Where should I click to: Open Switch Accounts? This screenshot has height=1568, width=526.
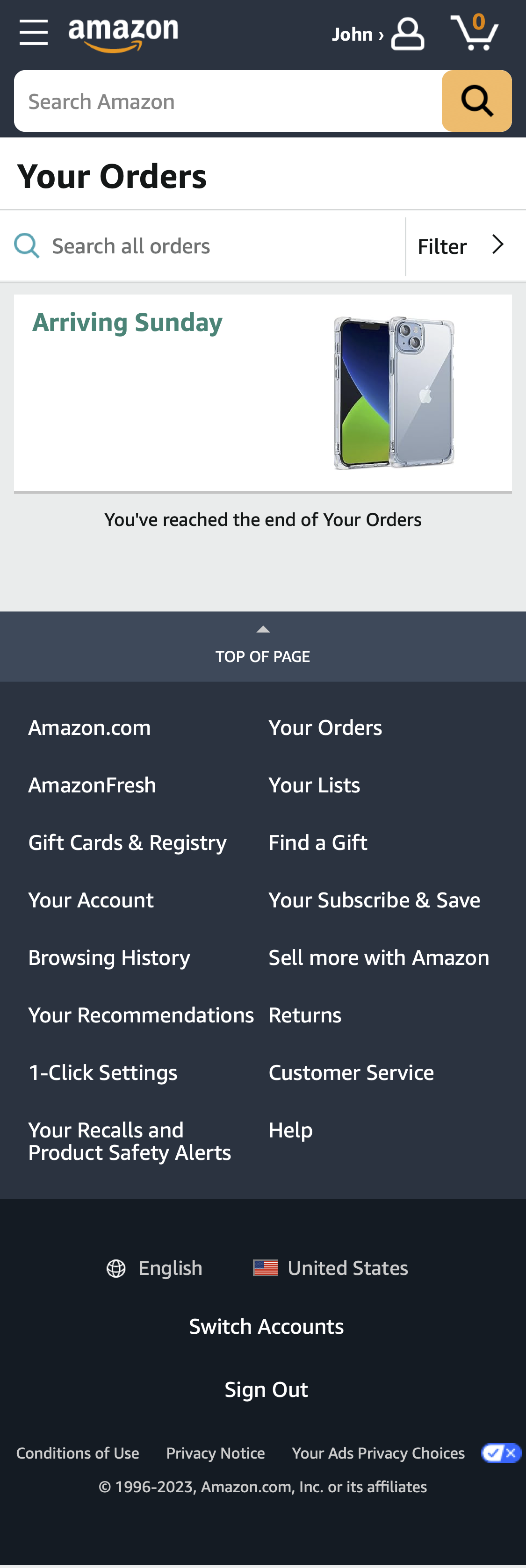click(x=266, y=1326)
